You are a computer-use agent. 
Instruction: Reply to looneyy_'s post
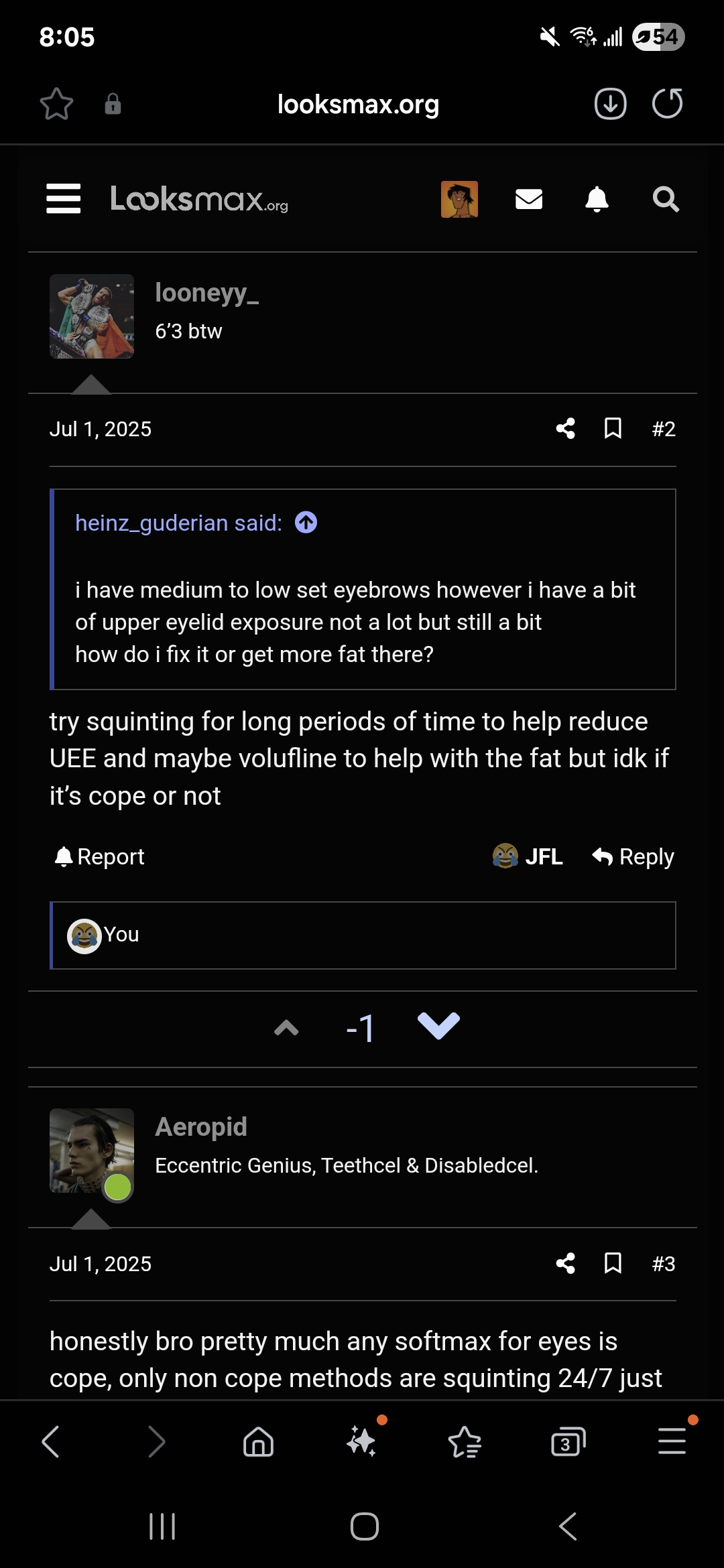click(633, 856)
